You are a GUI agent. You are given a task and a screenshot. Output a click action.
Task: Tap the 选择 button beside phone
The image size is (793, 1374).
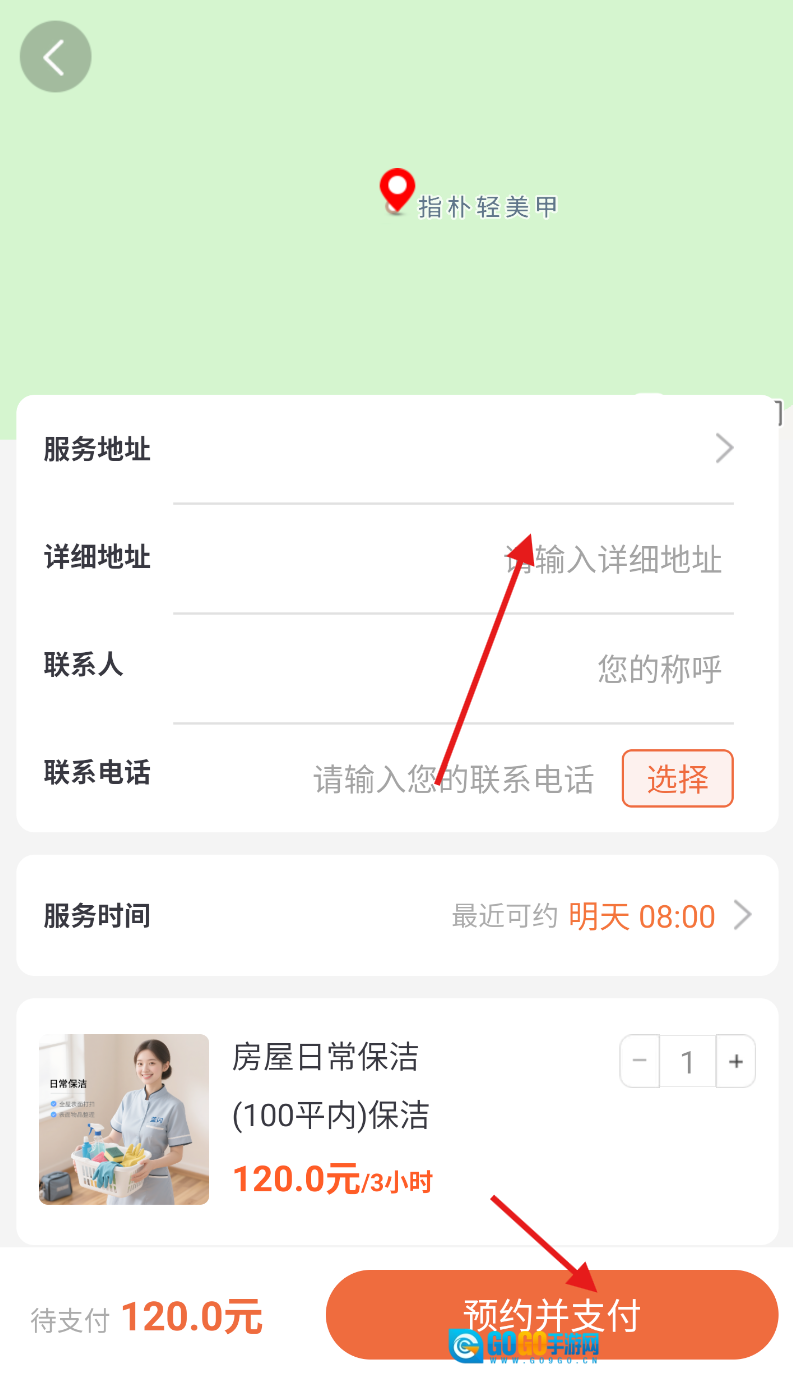[x=677, y=779]
